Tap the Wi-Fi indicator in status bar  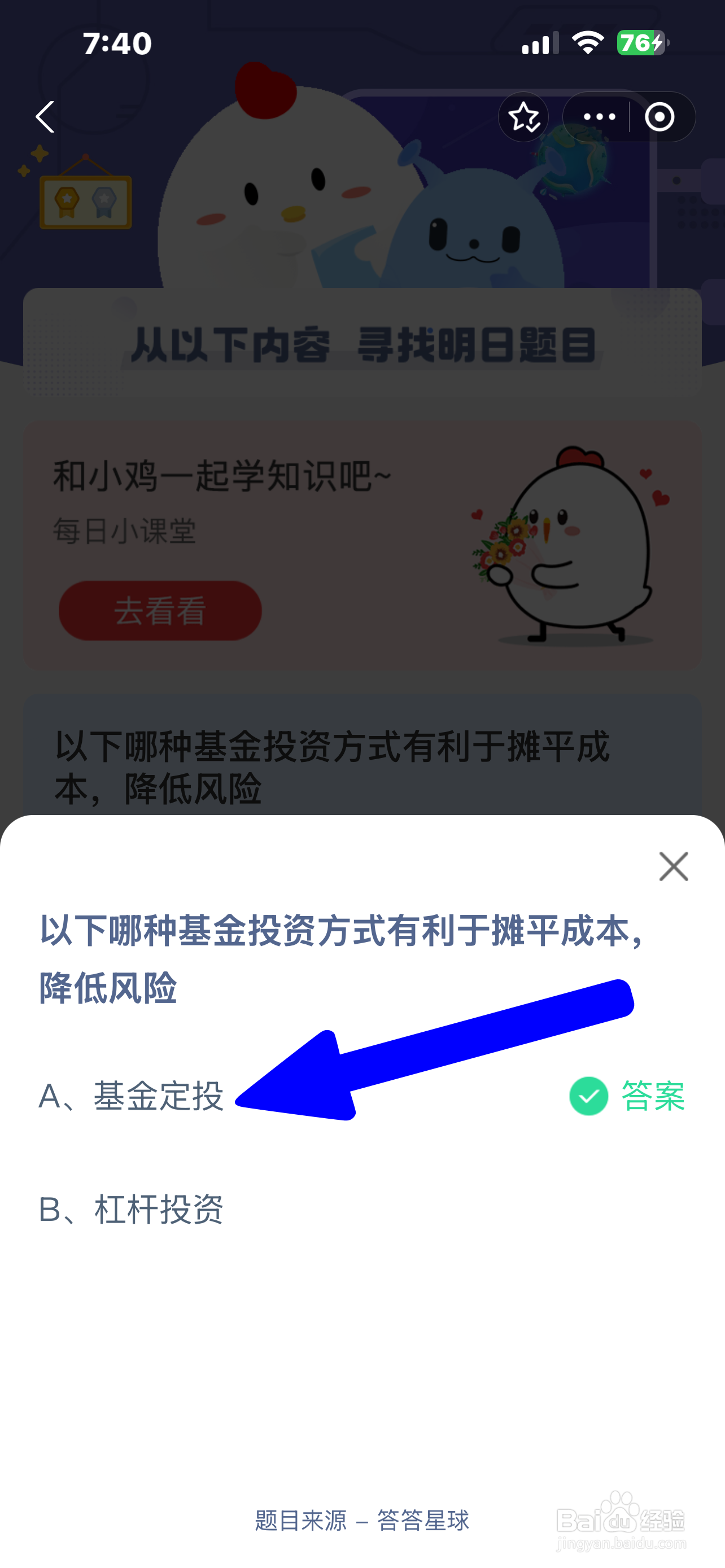(x=586, y=41)
